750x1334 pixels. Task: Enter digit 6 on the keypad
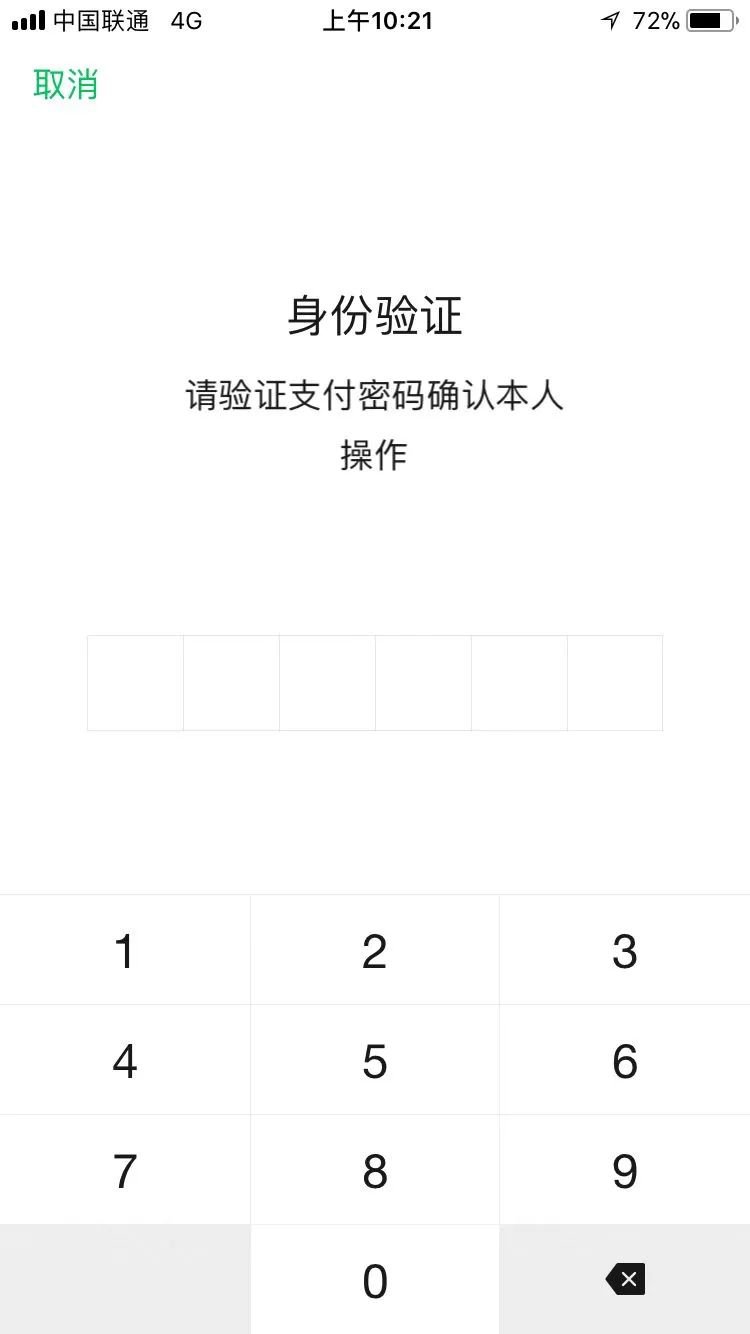tap(625, 1060)
